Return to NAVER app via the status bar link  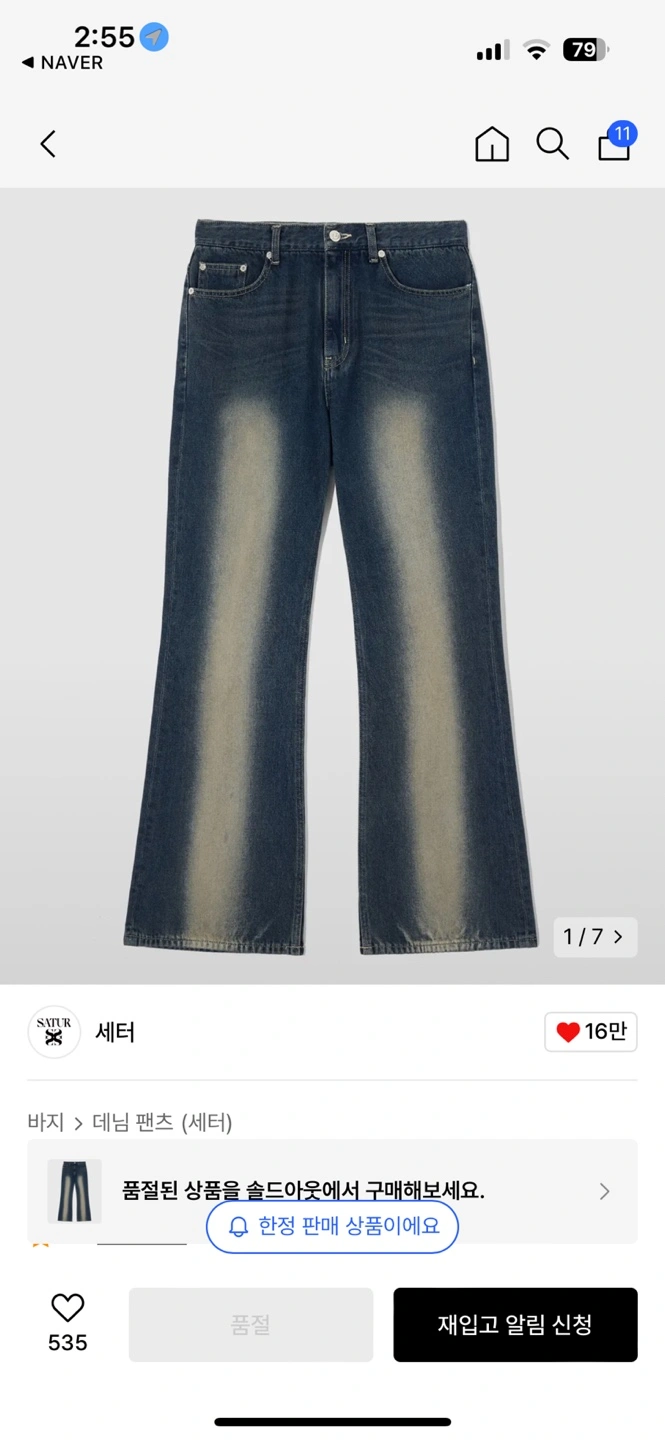[x=62, y=63]
